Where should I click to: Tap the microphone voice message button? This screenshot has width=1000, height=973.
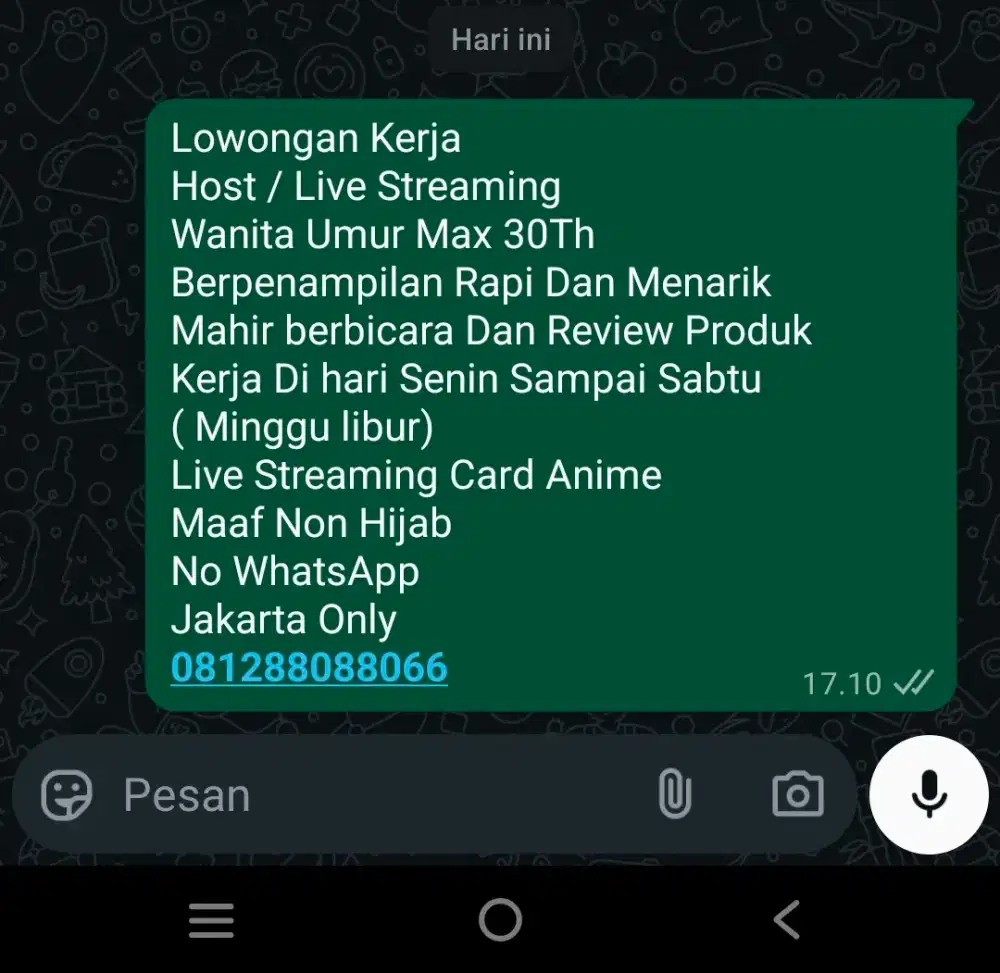929,795
